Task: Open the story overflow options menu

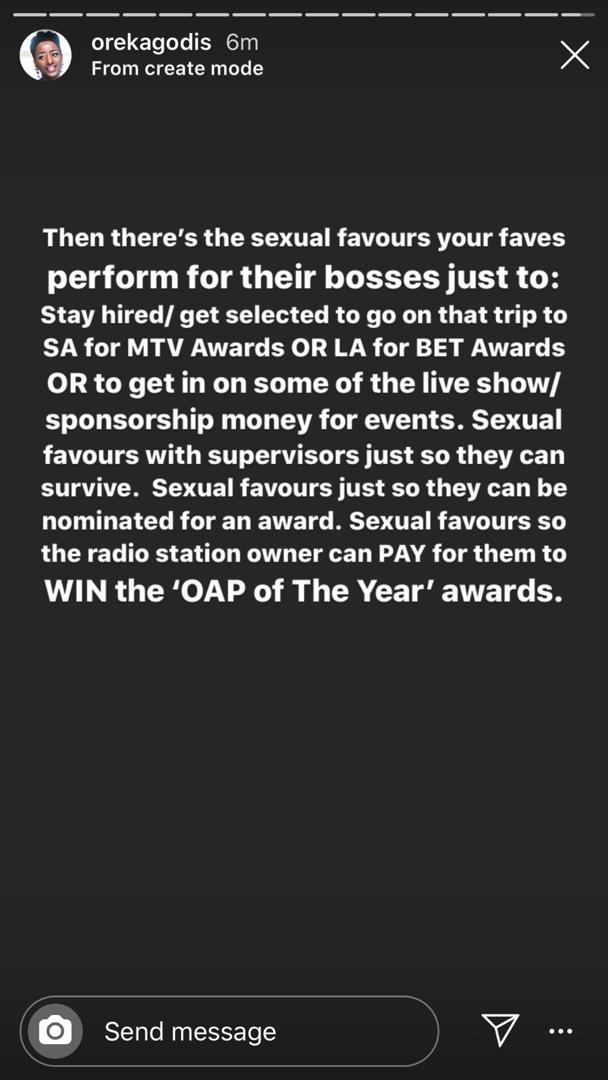Action: pyautogui.click(x=560, y=1031)
